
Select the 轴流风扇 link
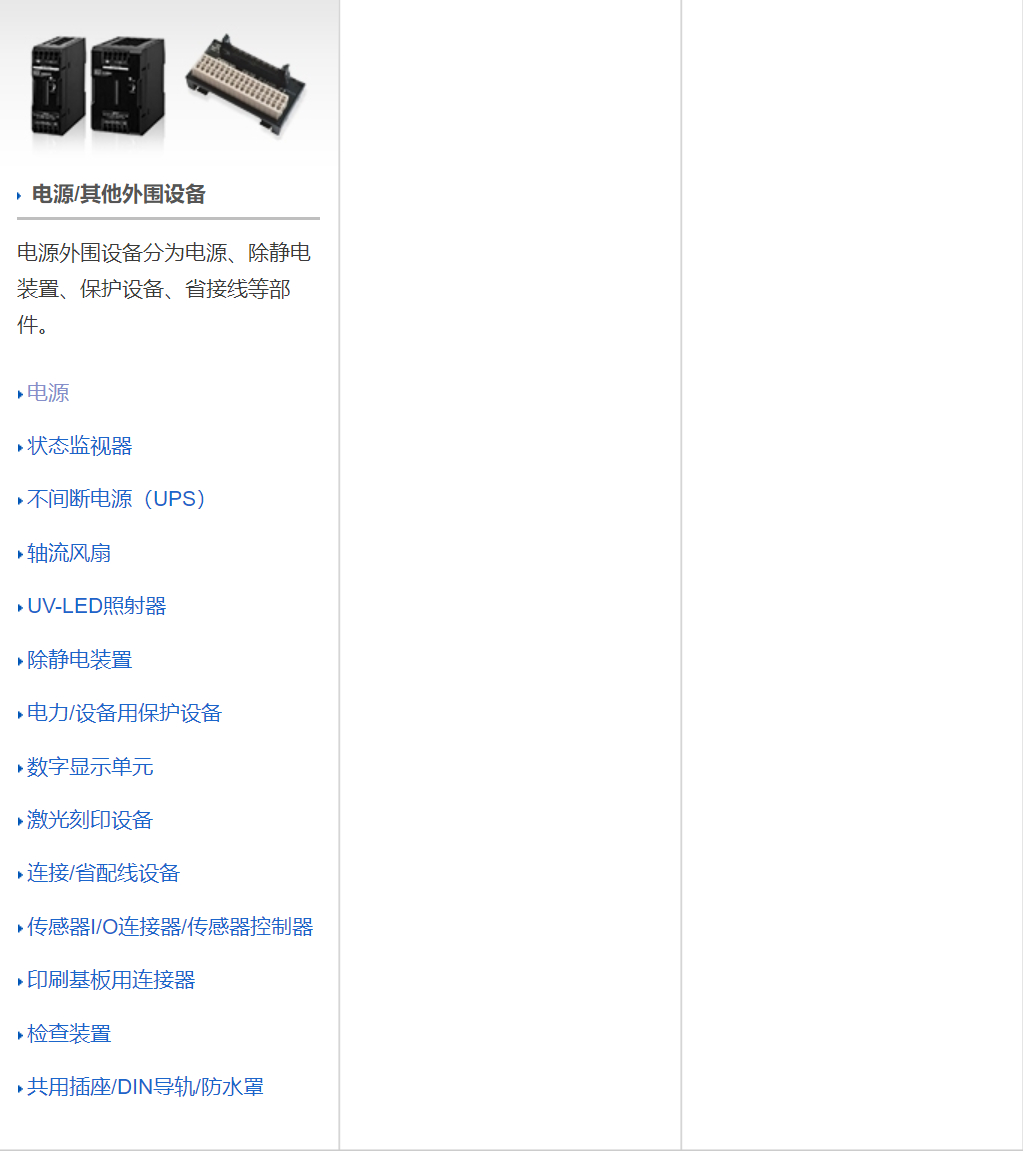[69, 553]
